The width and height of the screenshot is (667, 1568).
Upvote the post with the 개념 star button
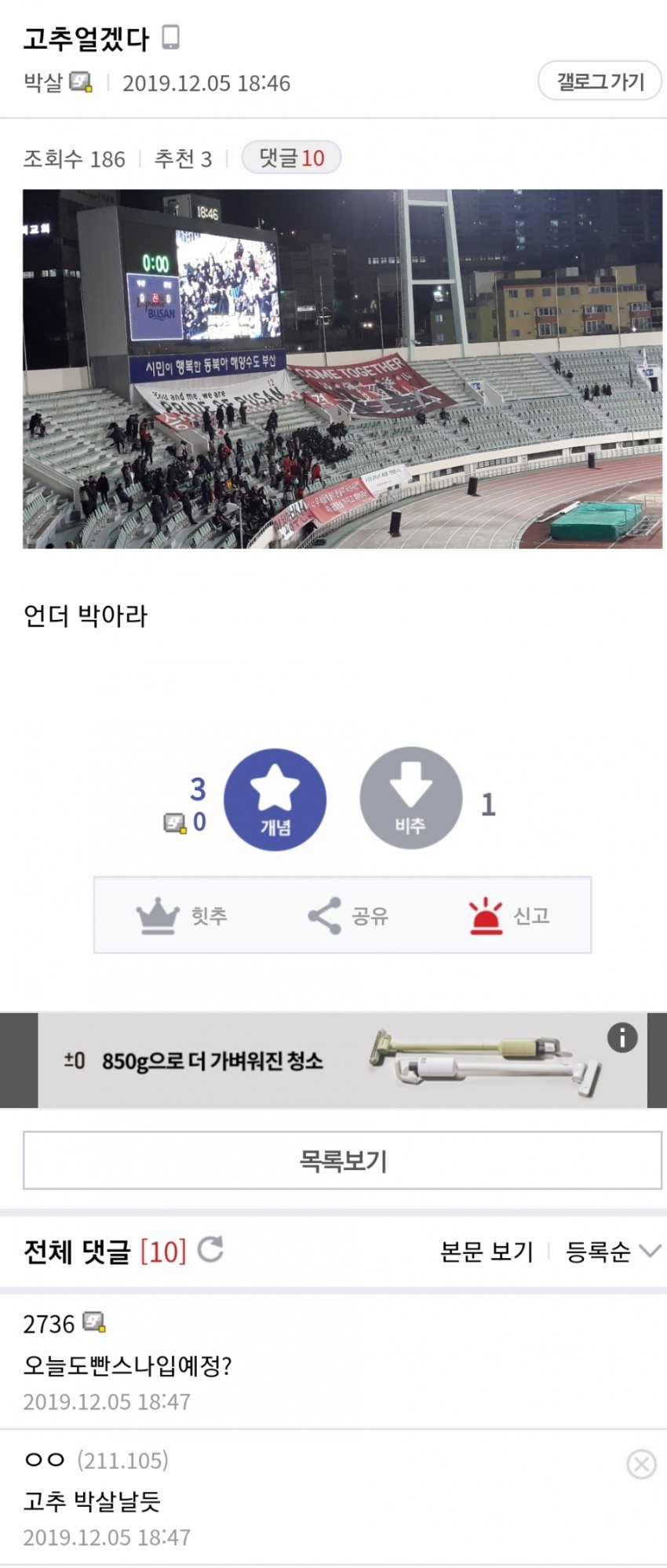(275, 799)
